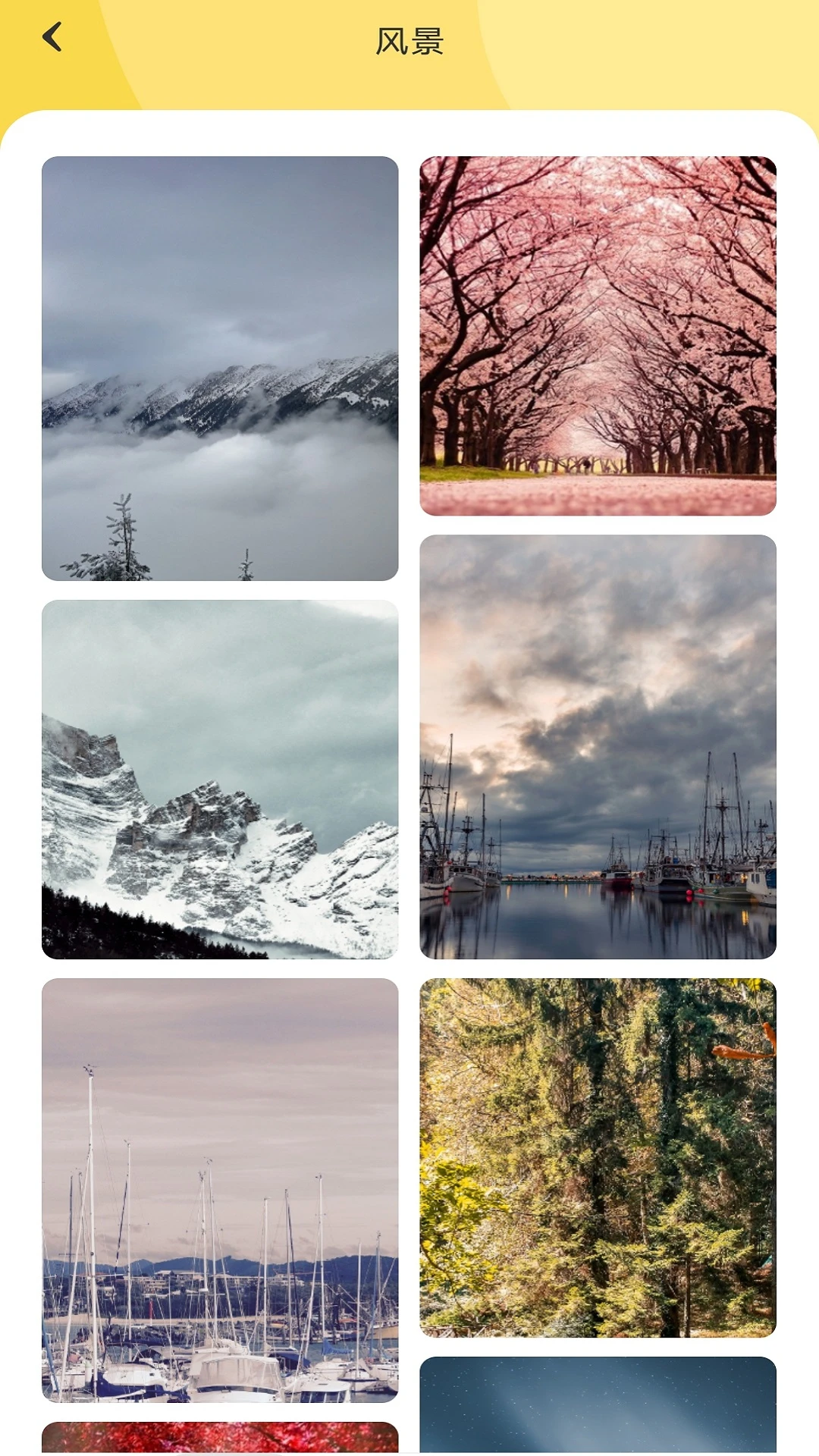Select the harbor with dark clouds wallpaper
The height and width of the screenshot is (1456, 819).
598,746
